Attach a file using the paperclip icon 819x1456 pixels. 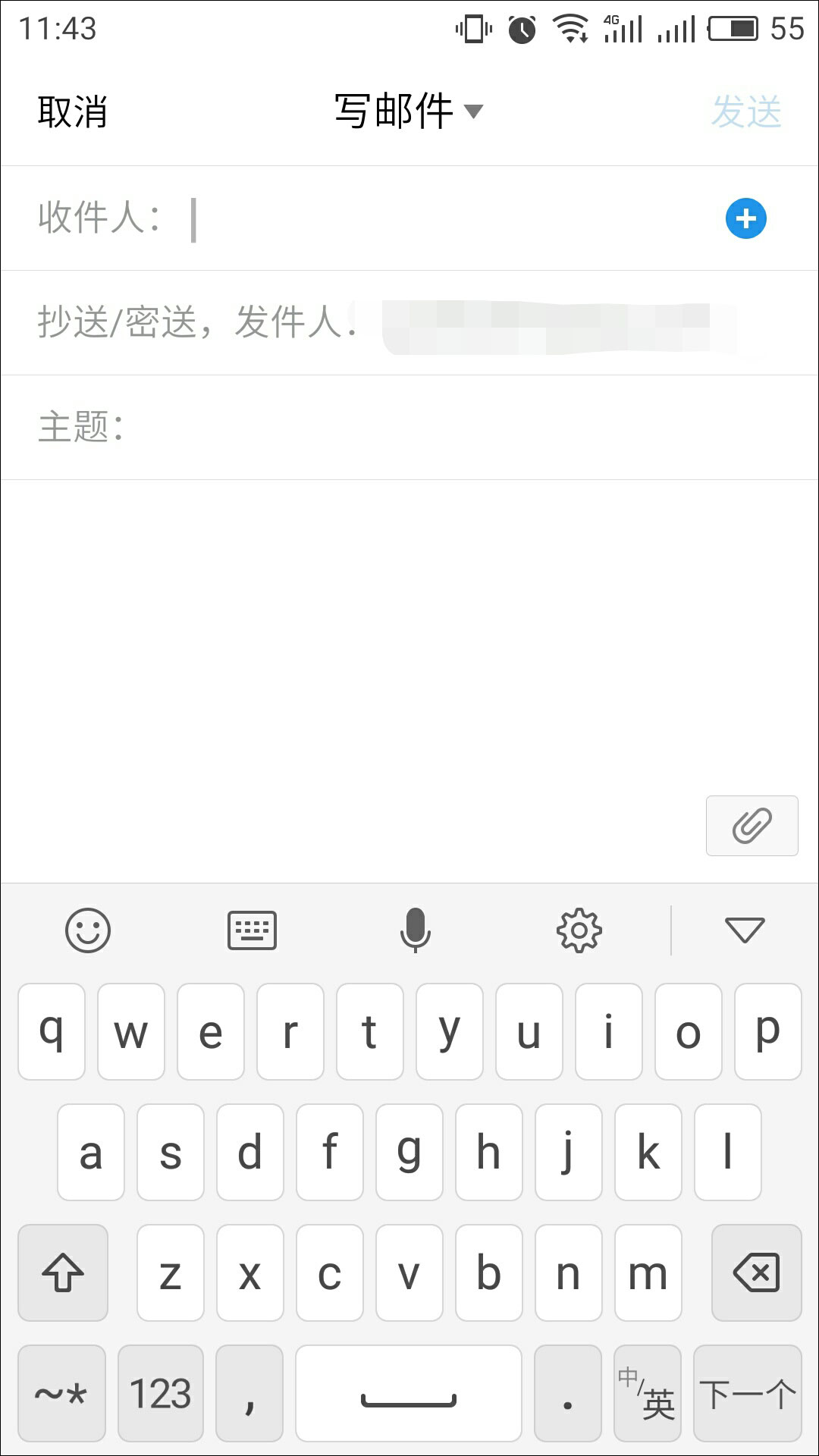[751, 826]
